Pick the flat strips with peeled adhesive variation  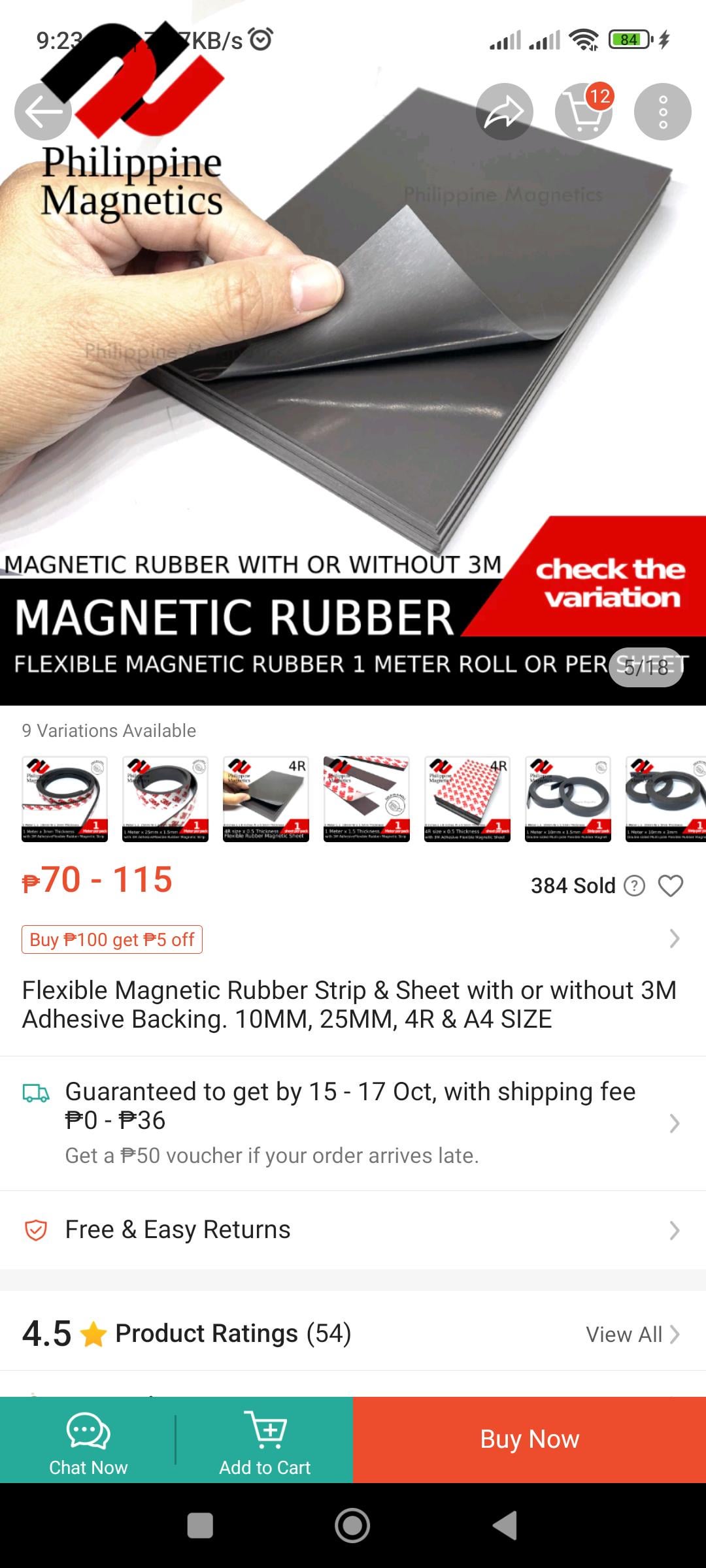pyautogui.click(x=367, y=799)
